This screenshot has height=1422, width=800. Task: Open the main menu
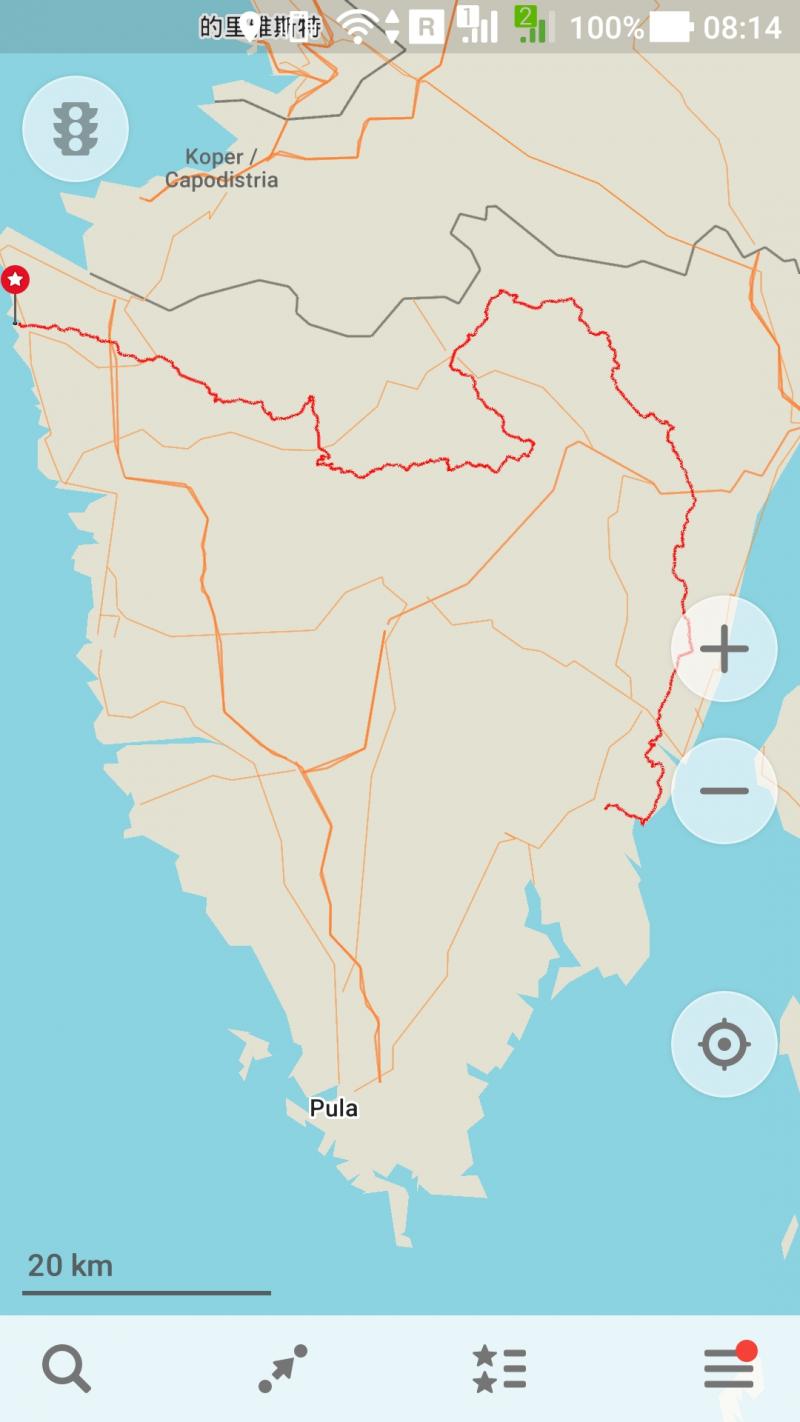(x=728, y=1368)
